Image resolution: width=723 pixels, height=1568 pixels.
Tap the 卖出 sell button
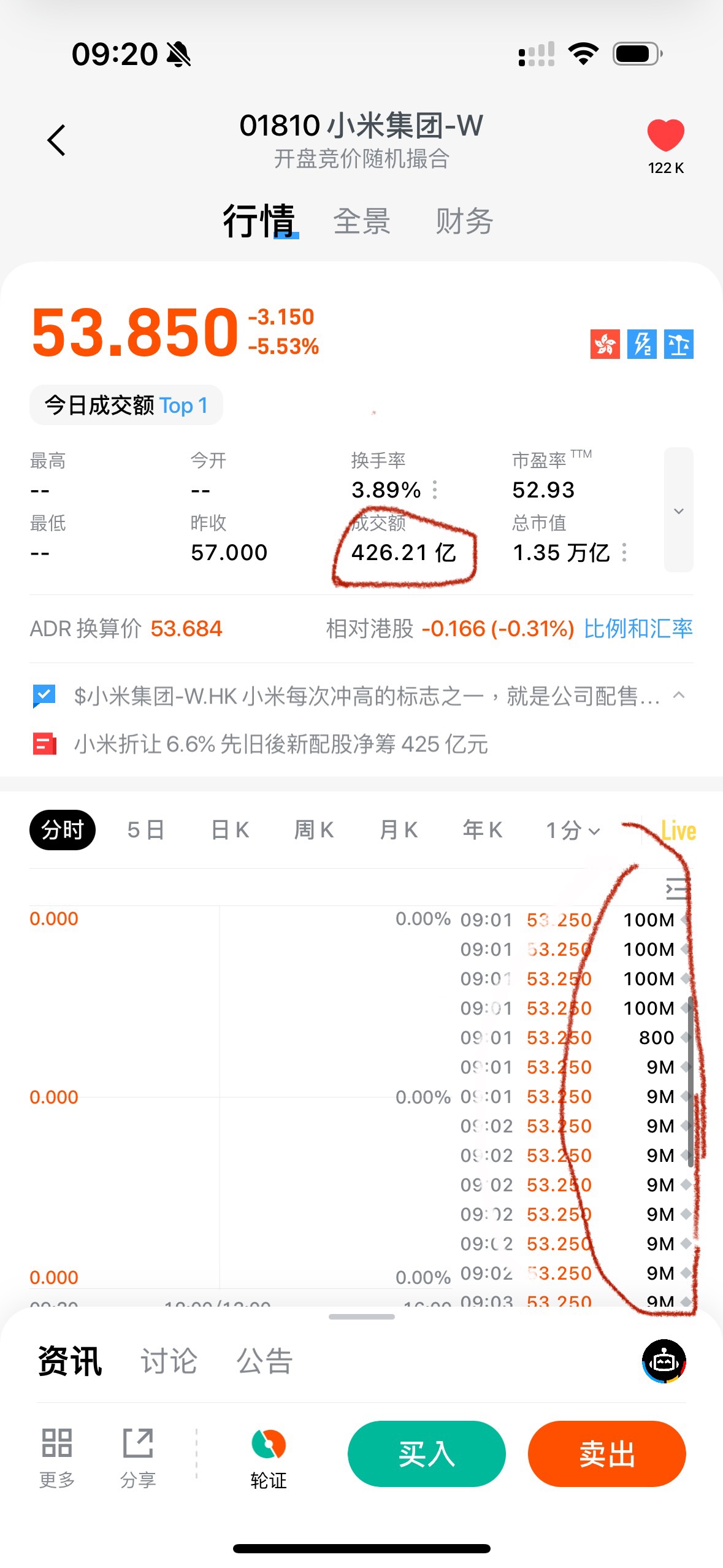click(x=606, y=1454)
